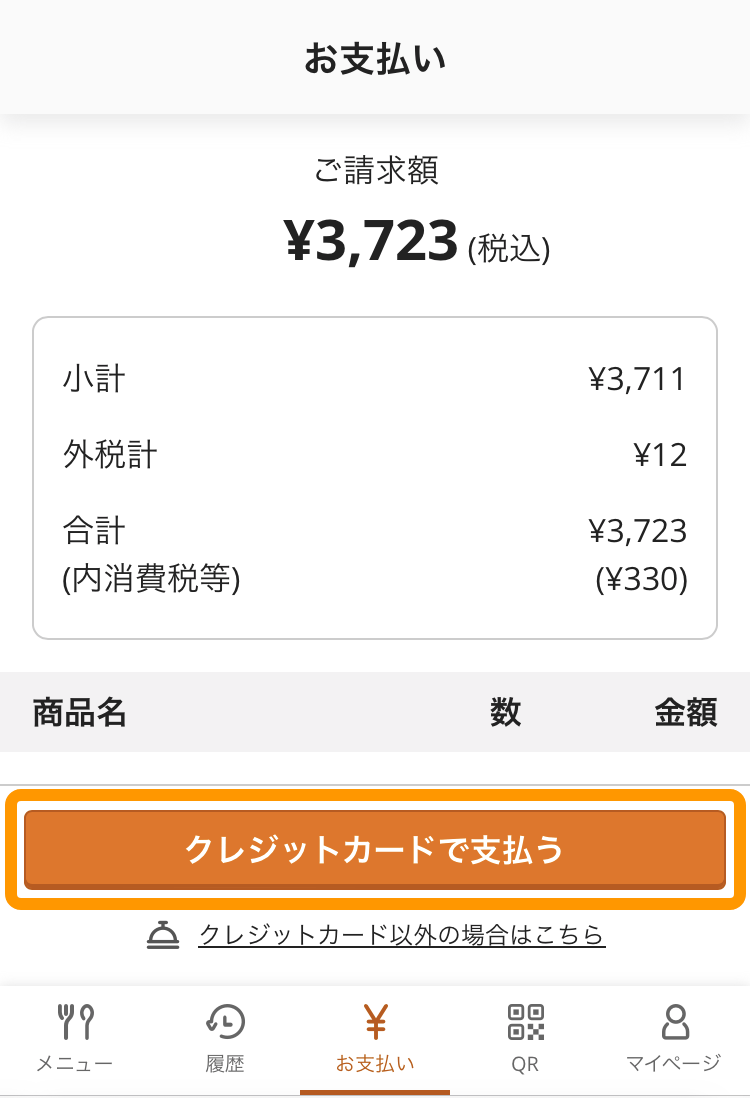
Task: Open the QR code icon
Action: [x=524, y=1022]
